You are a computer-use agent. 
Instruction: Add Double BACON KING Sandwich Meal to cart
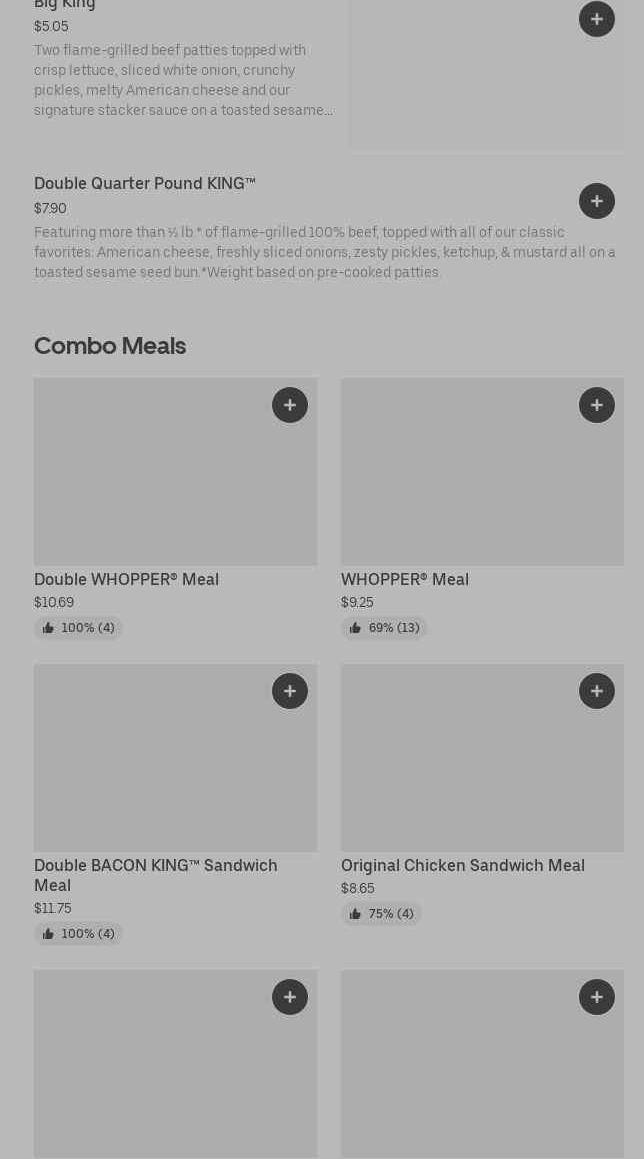(290, 691)
